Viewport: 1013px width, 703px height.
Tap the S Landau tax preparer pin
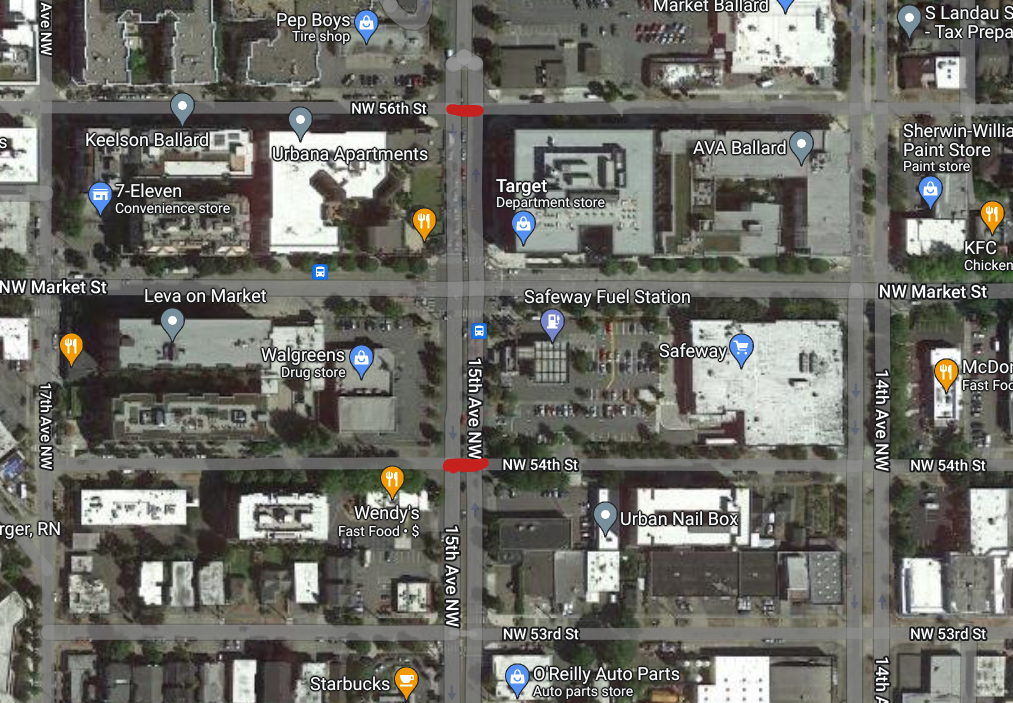tap(909, 18)
